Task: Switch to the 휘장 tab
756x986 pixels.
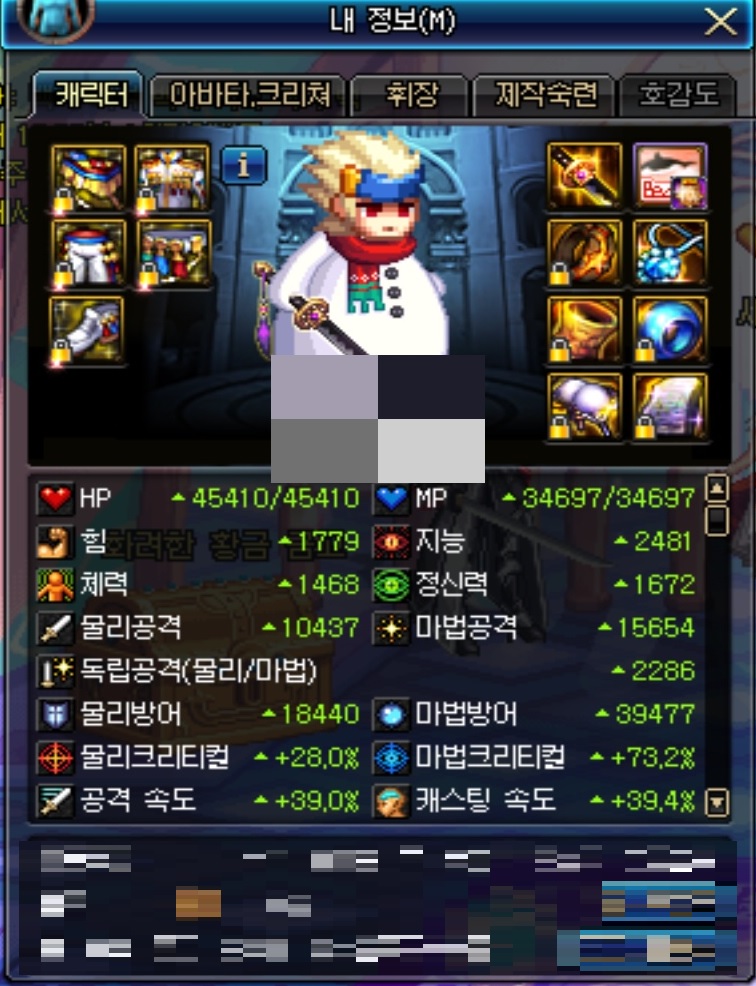Action: point(410,95)
